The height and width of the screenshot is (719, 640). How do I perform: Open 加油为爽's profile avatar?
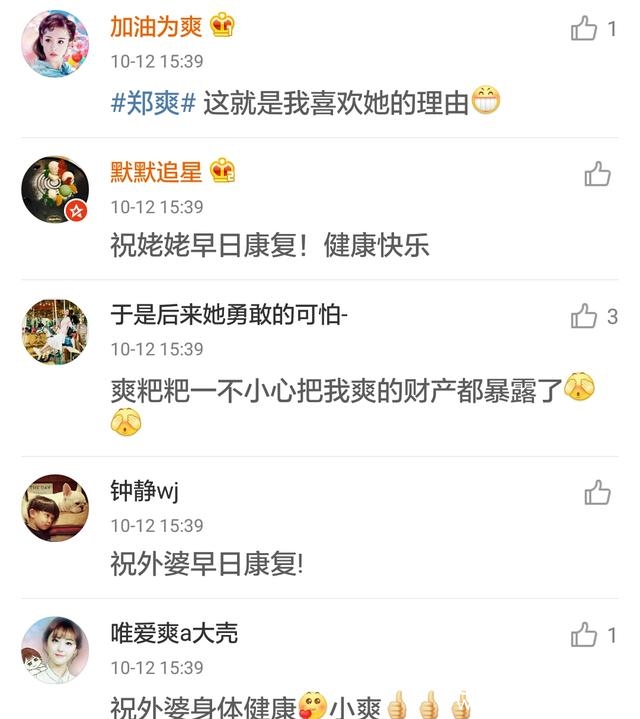click(55, 44)
